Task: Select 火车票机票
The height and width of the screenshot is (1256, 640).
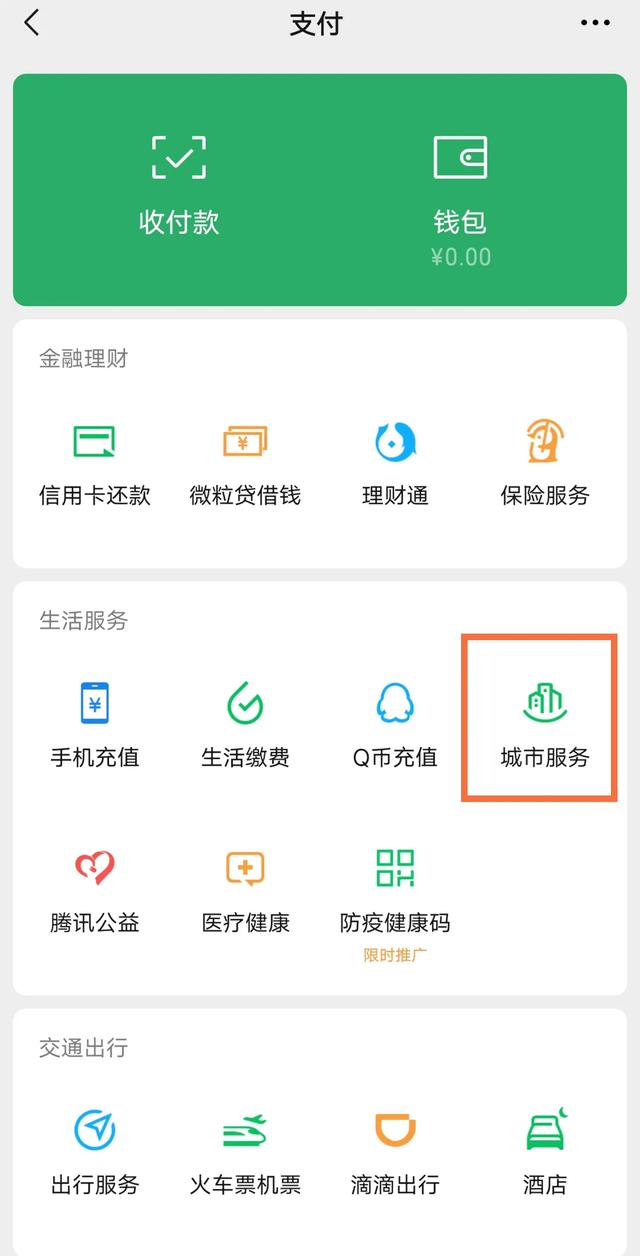Action: 245,1154
